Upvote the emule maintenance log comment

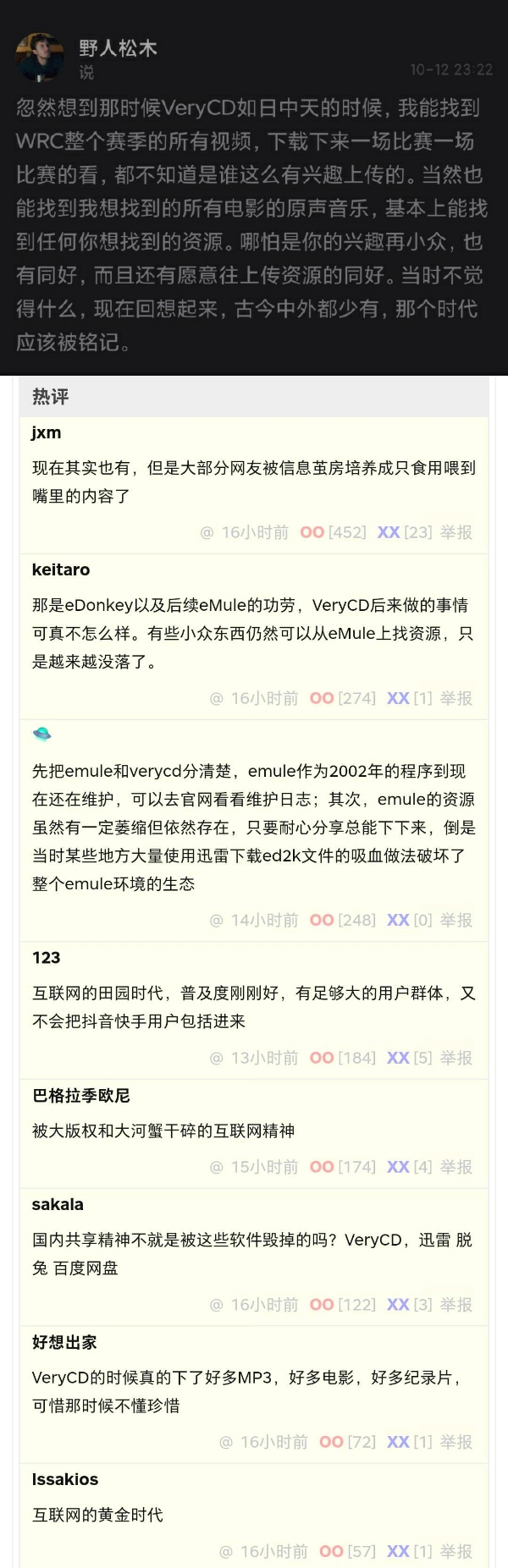point(321,920)
